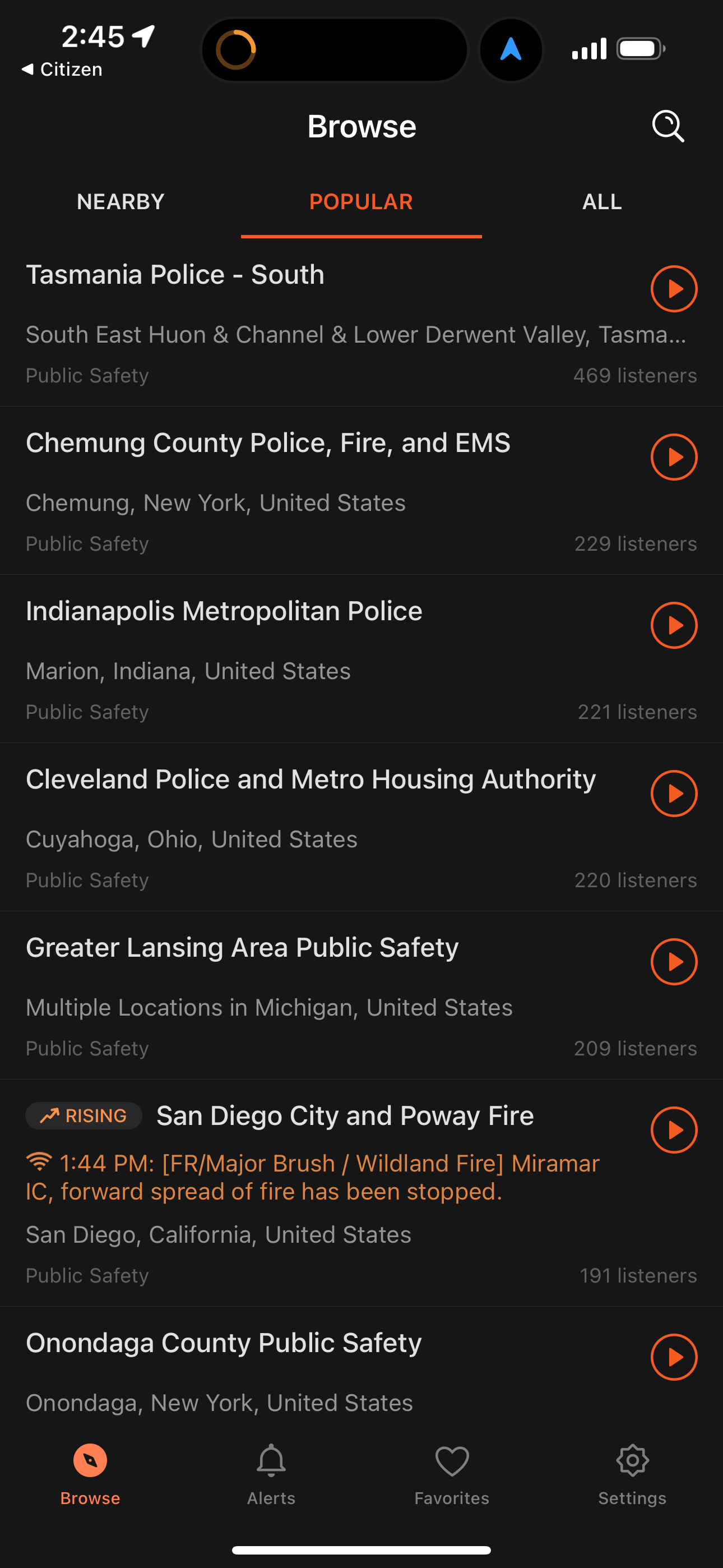723x1568 pixels.
Task: Open the search icon on Browse screen
Action: click(x=668, y=126)
